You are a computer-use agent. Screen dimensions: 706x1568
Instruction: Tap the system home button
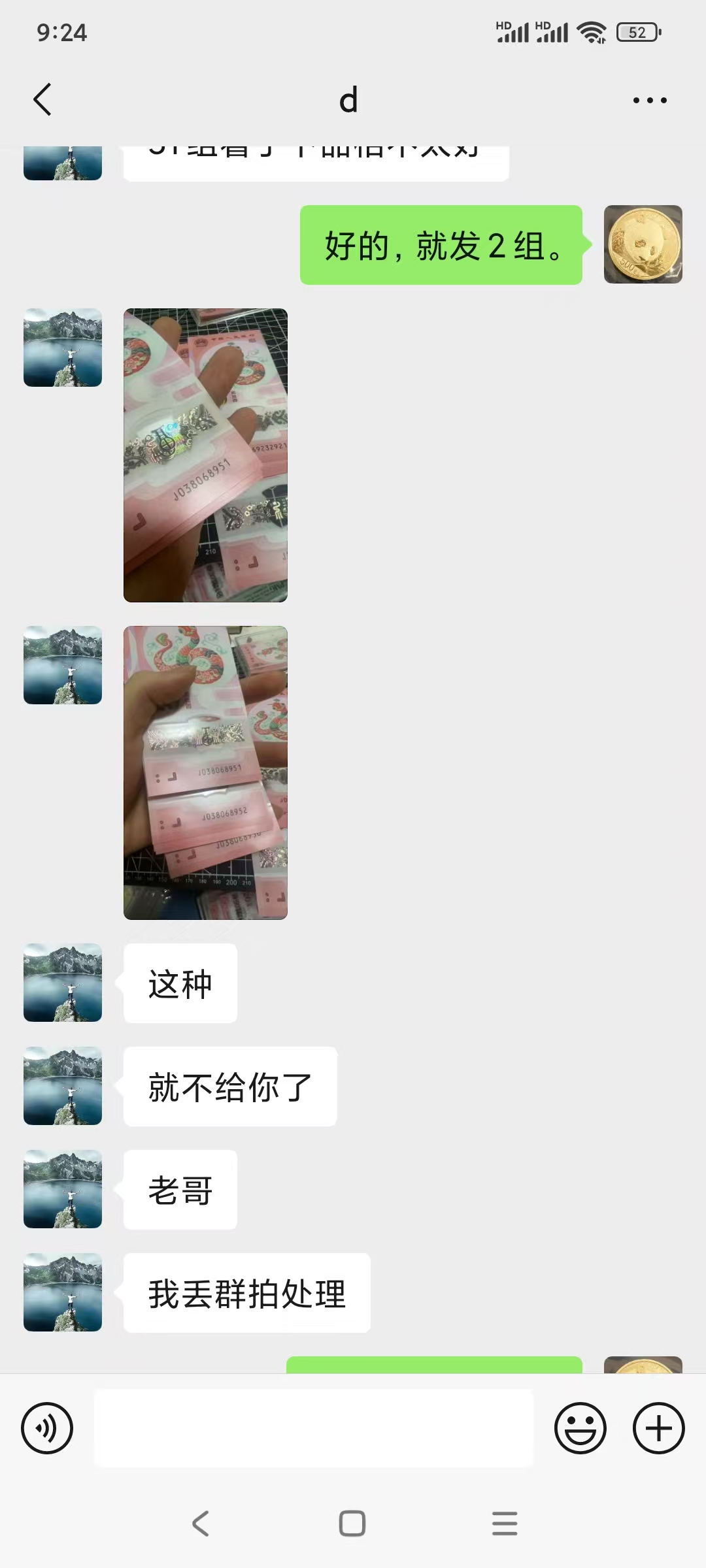click(x=352, y=1524)
